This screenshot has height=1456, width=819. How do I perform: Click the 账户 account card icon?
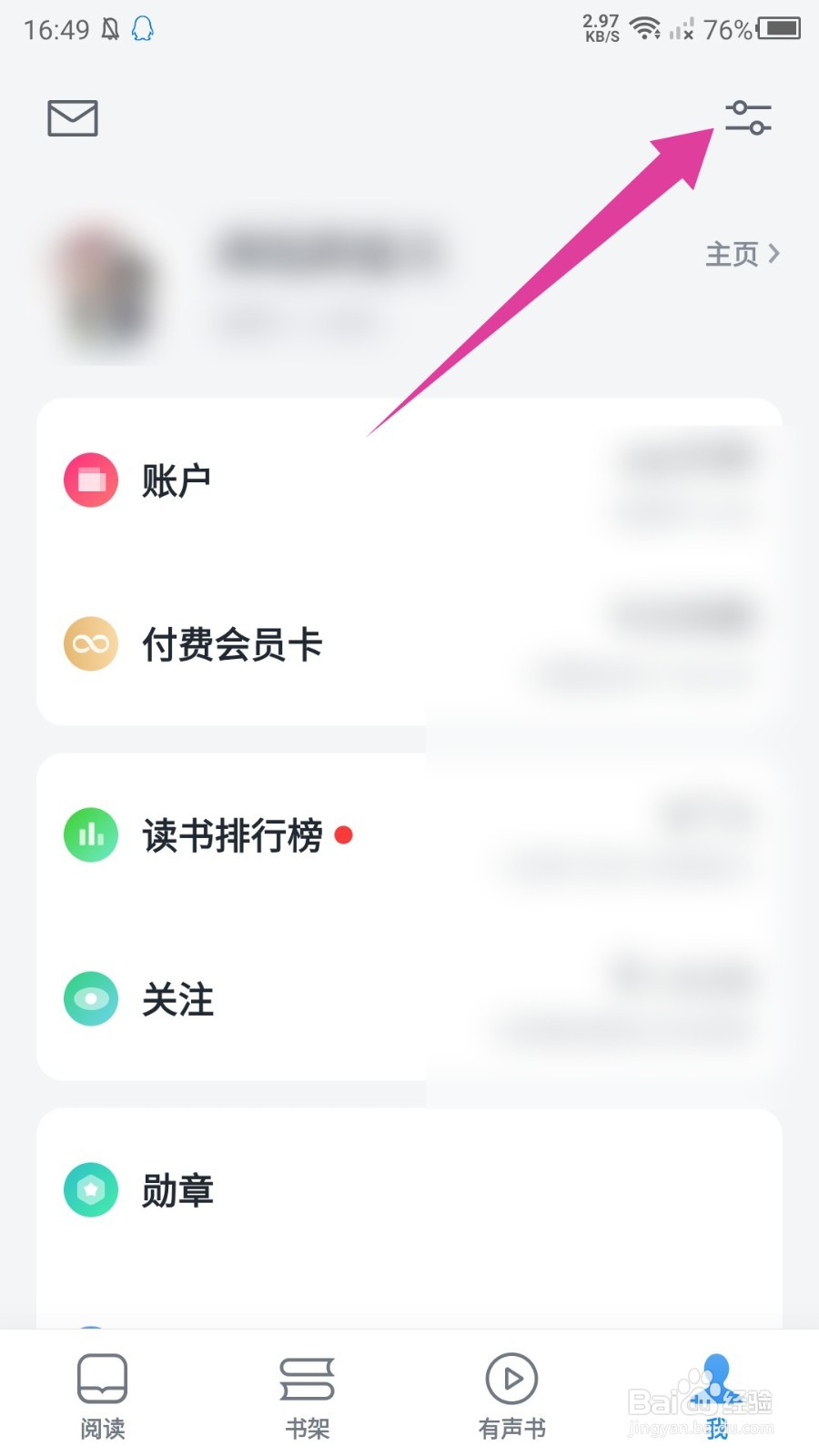90,480
